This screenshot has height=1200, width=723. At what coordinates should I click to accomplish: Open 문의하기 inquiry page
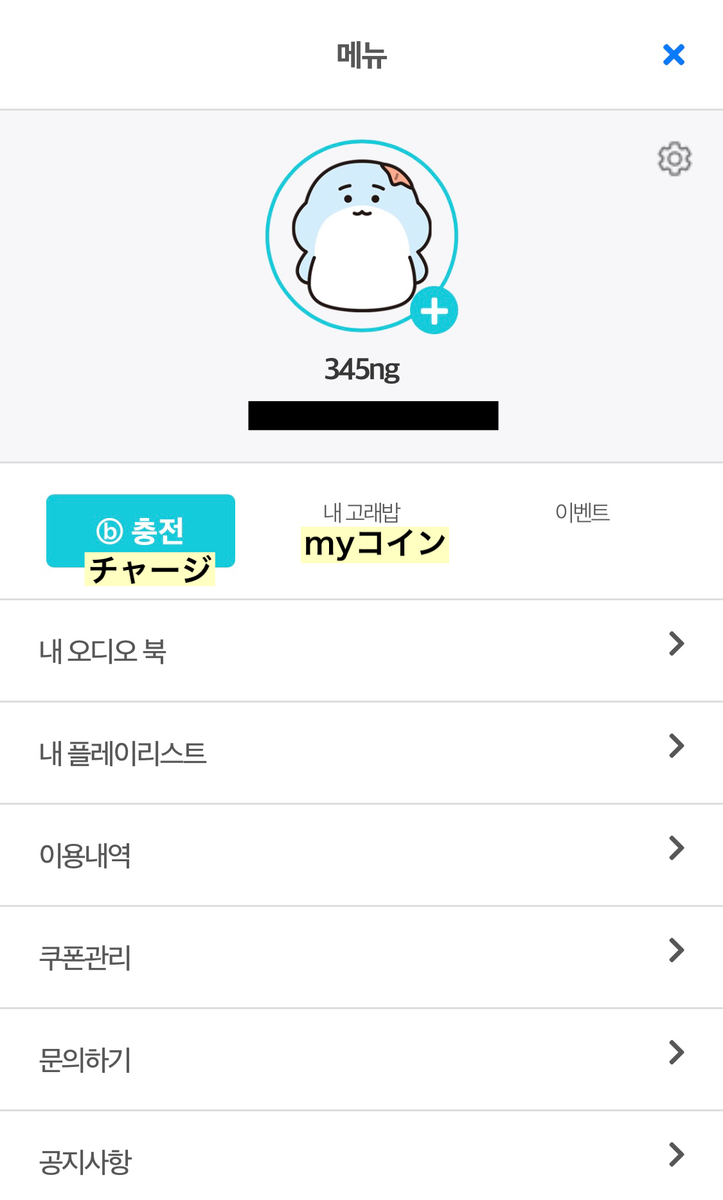361,1059
